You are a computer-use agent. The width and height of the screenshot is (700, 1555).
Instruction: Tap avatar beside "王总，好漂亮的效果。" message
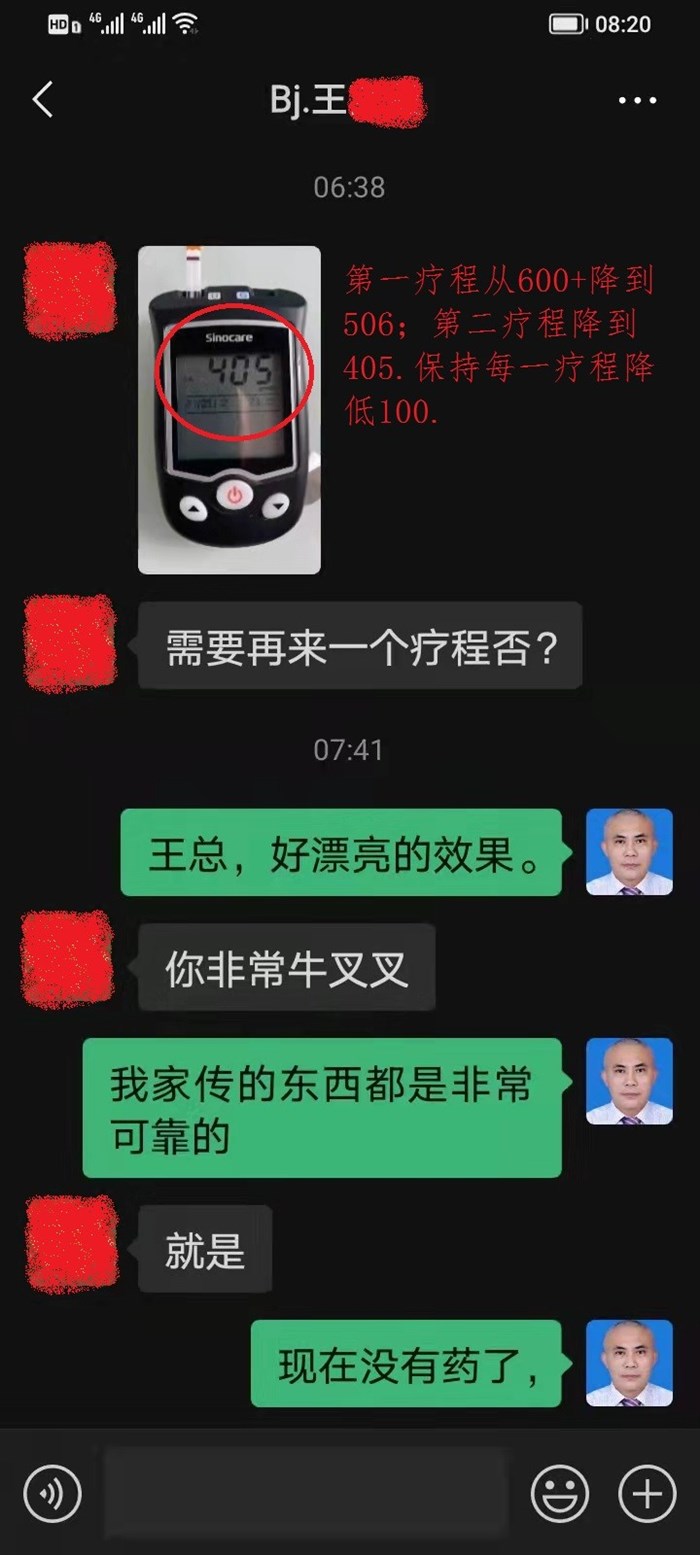[629, 852]
